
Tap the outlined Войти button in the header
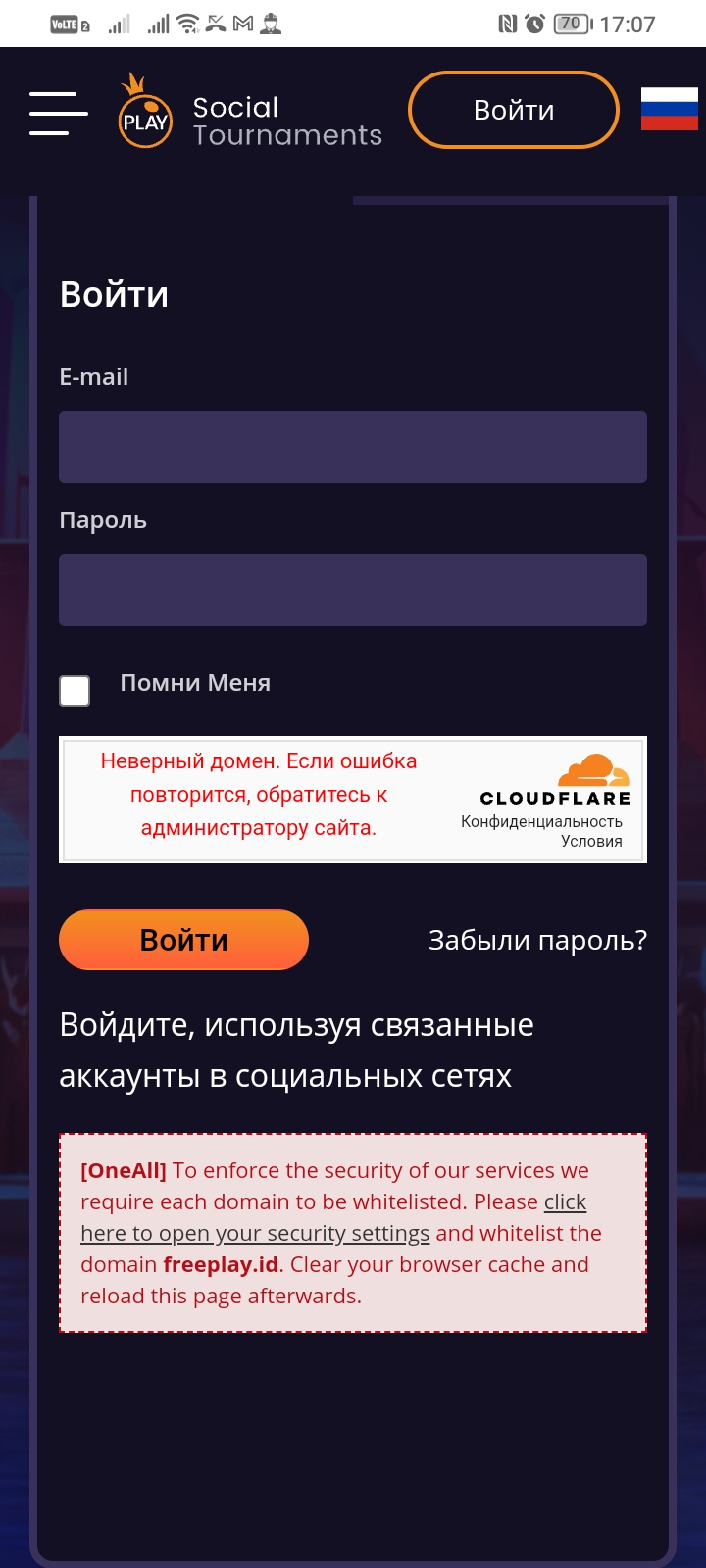[514, 110]
